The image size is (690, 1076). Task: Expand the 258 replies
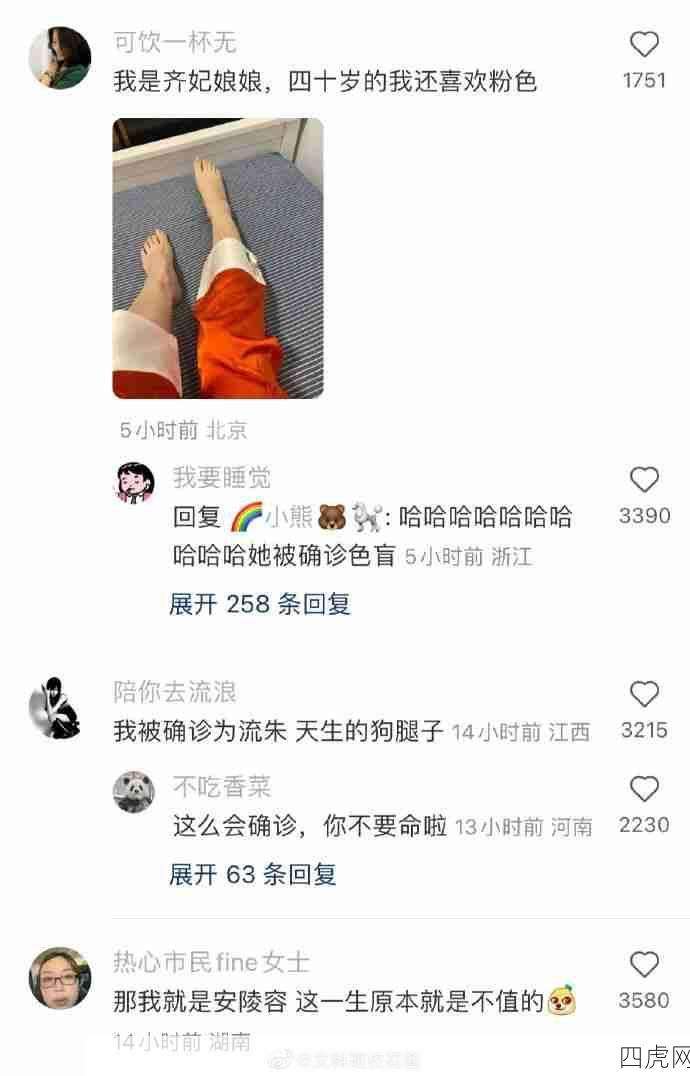(x=260, y=604)
